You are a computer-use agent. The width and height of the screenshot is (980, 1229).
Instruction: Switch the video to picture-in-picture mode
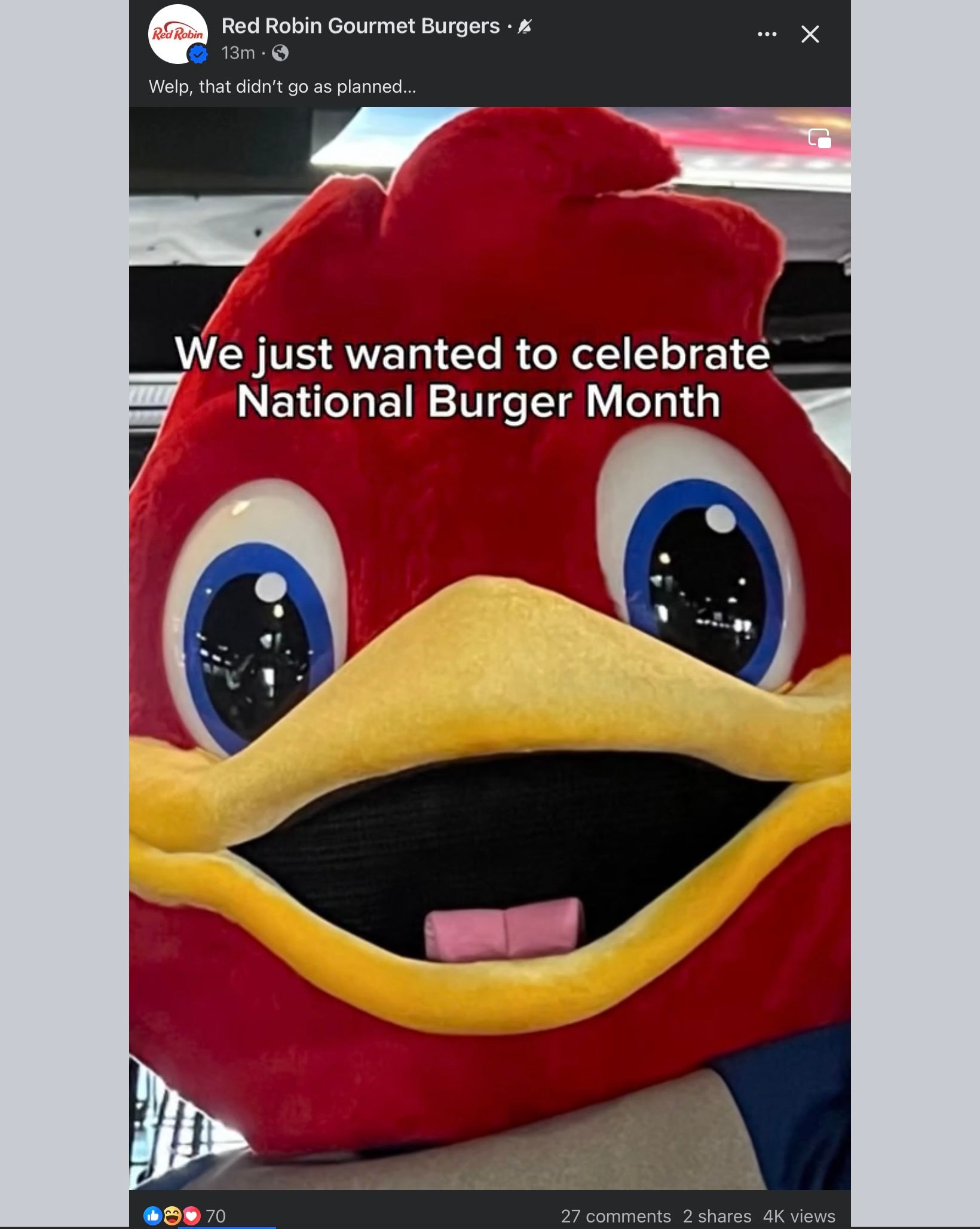819,139
